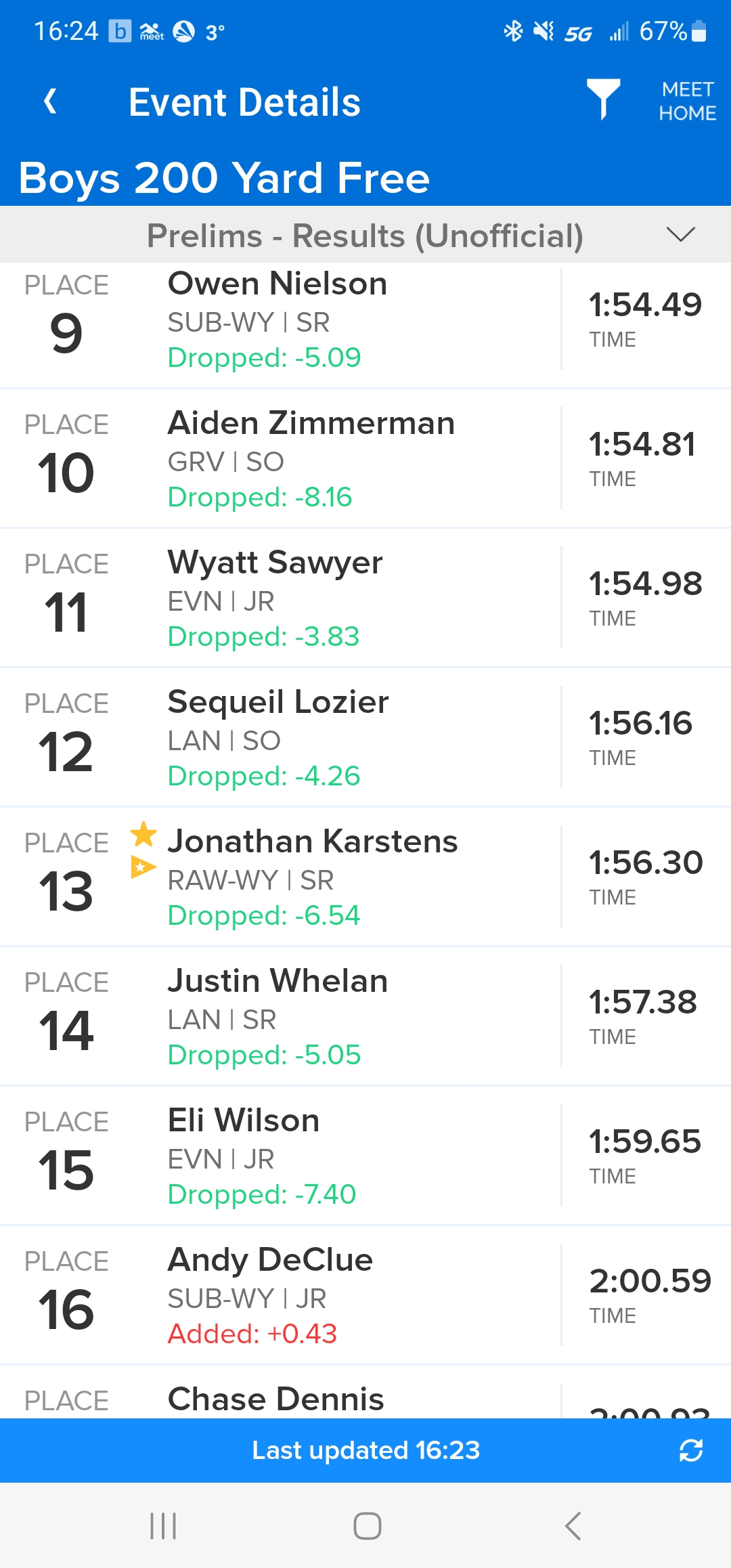Viewport: 731px width, 1568px height.
Task: Go to Meet Home
Action: click(x=687, y=102)
